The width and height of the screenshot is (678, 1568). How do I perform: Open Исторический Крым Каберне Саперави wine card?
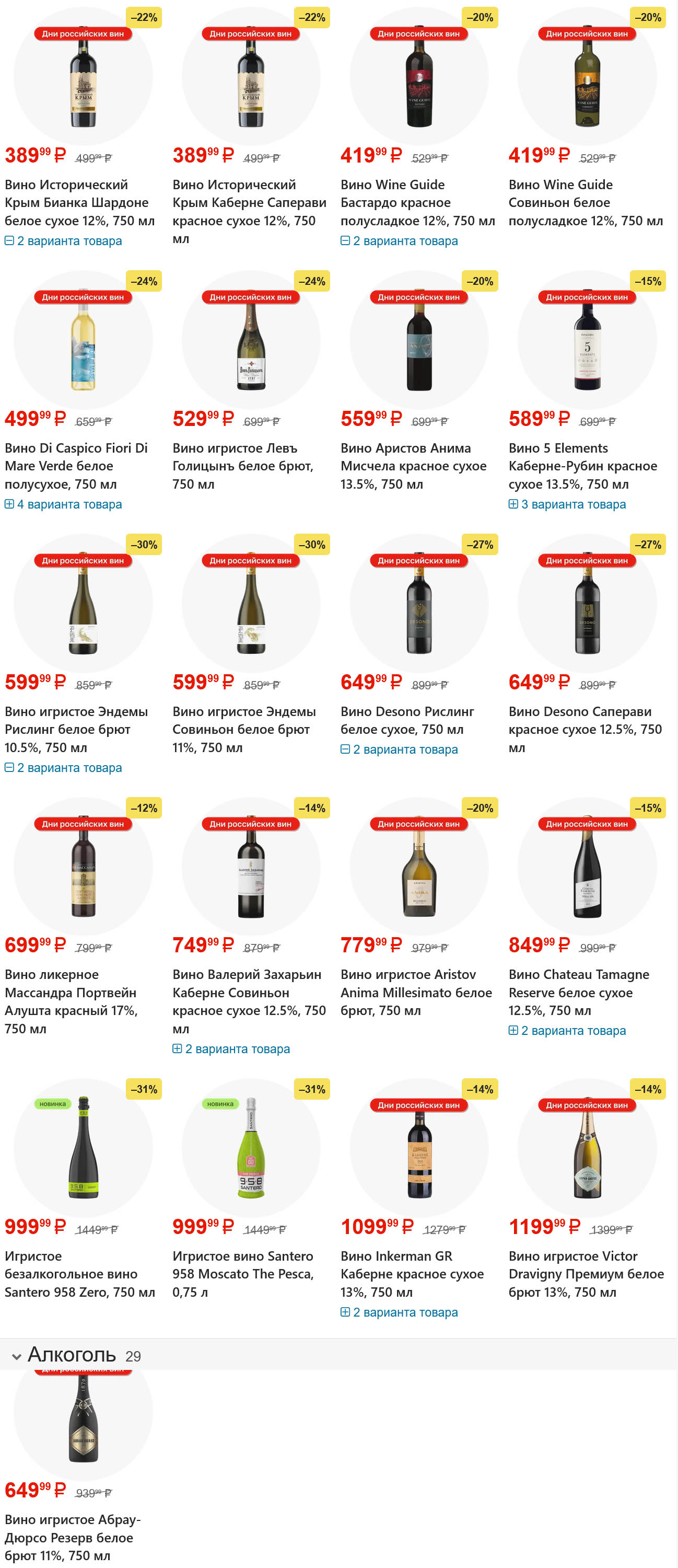click(249, 202)
